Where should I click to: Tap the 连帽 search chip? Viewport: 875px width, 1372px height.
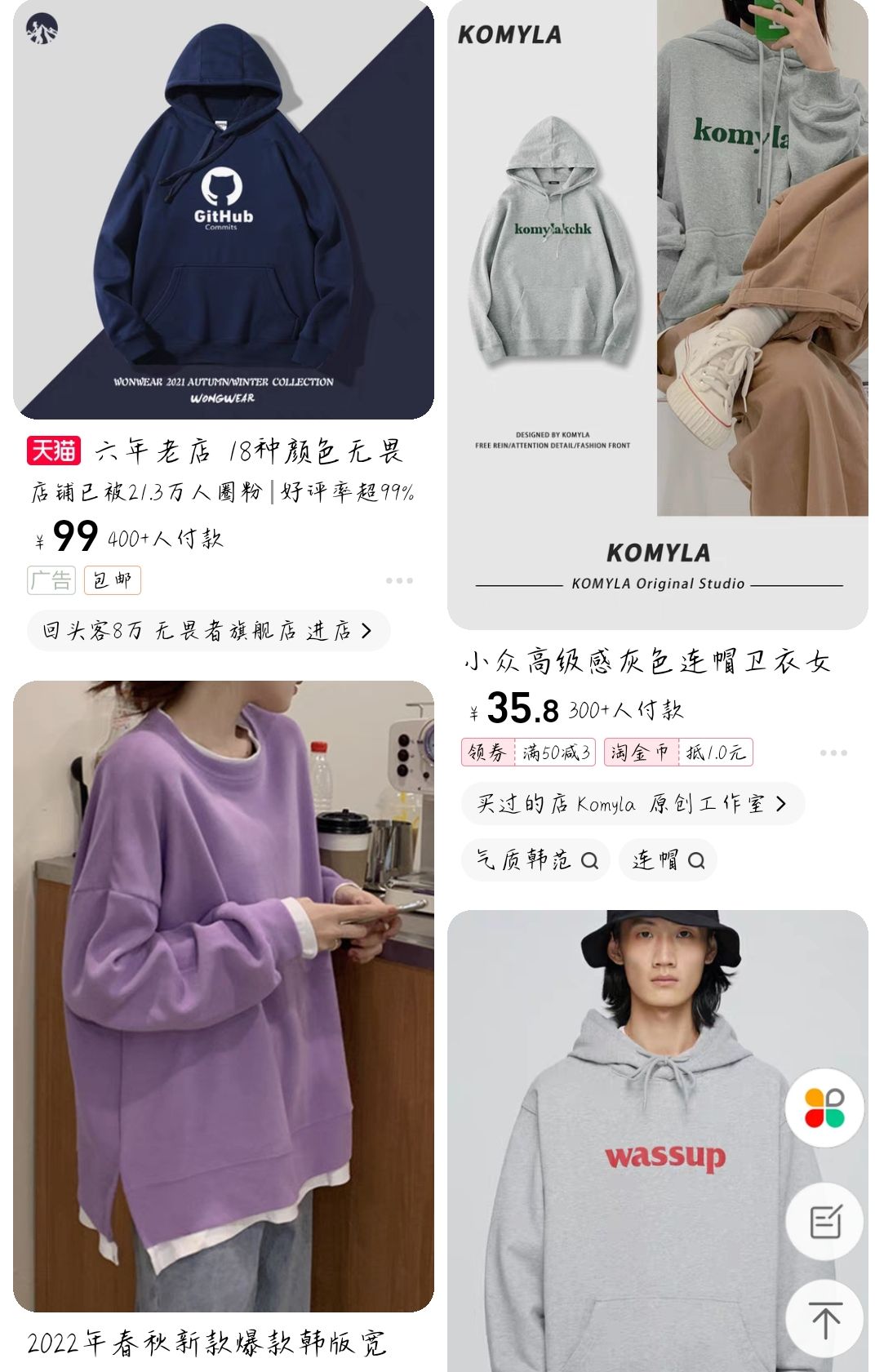tap(668, 860)
